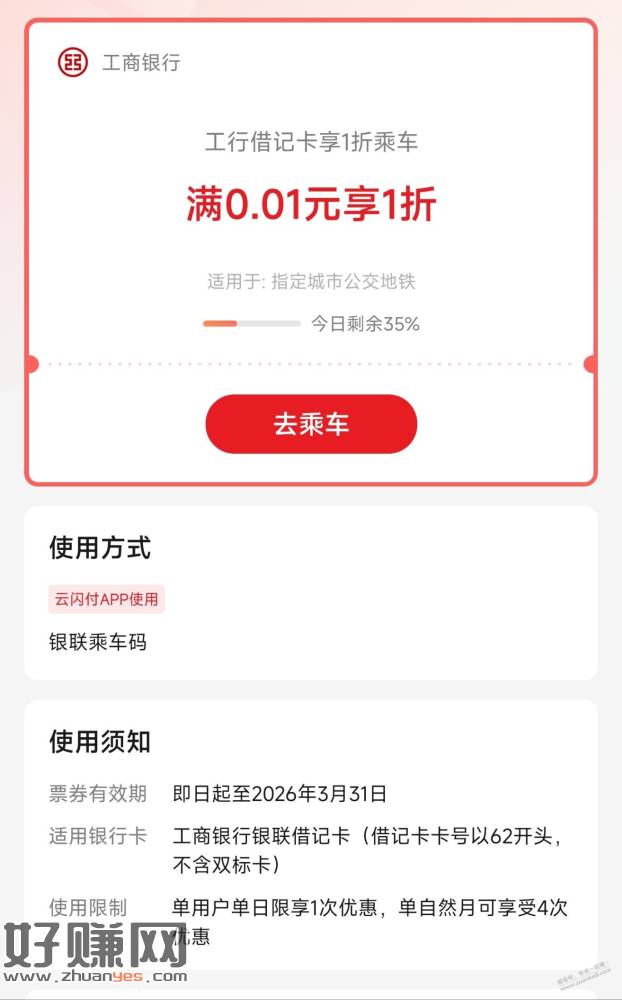
Task: Tap the 去乘车 button
Action: [311, 424]
